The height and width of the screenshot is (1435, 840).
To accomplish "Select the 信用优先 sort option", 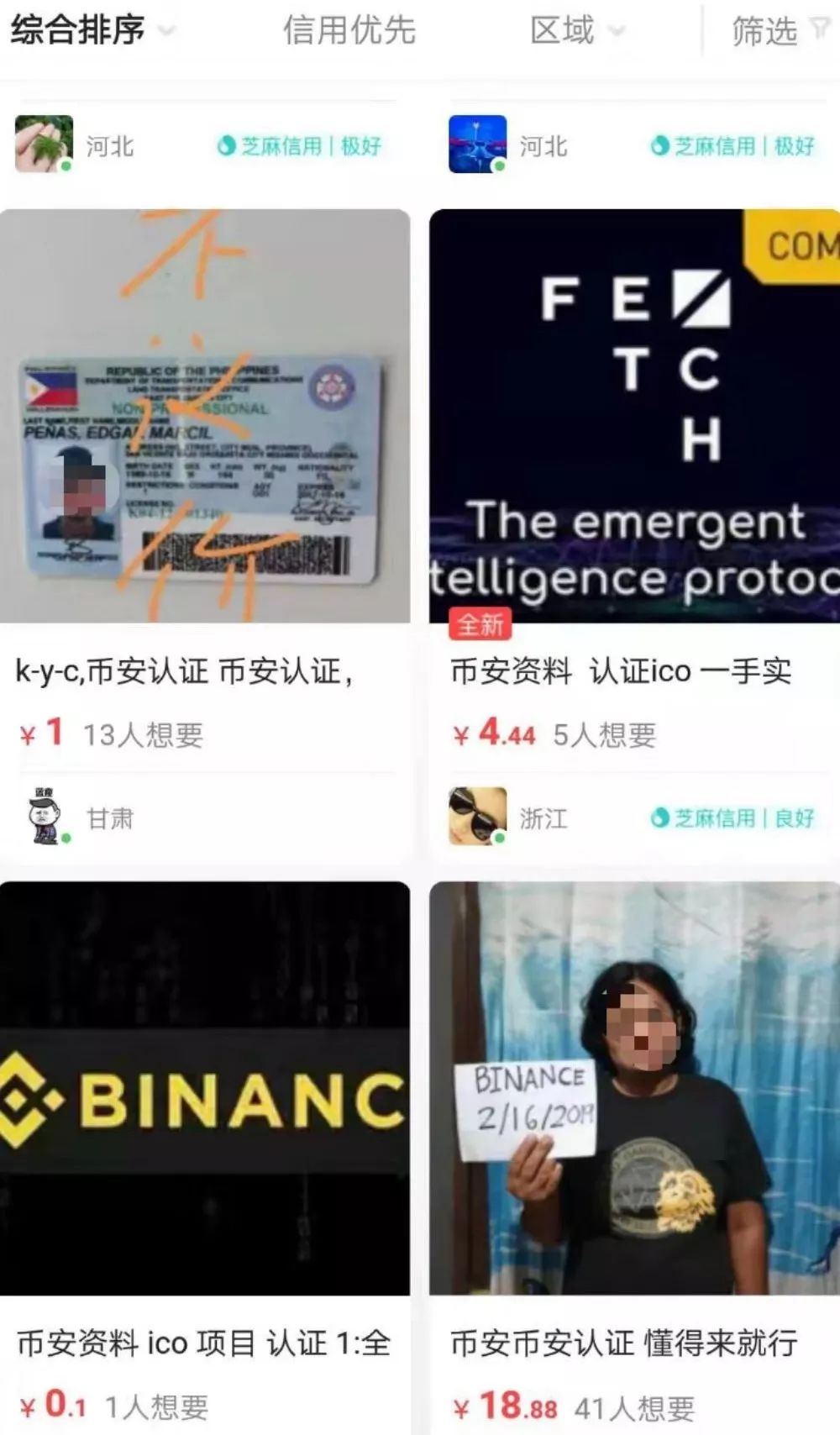I will (x=349, y=31).
